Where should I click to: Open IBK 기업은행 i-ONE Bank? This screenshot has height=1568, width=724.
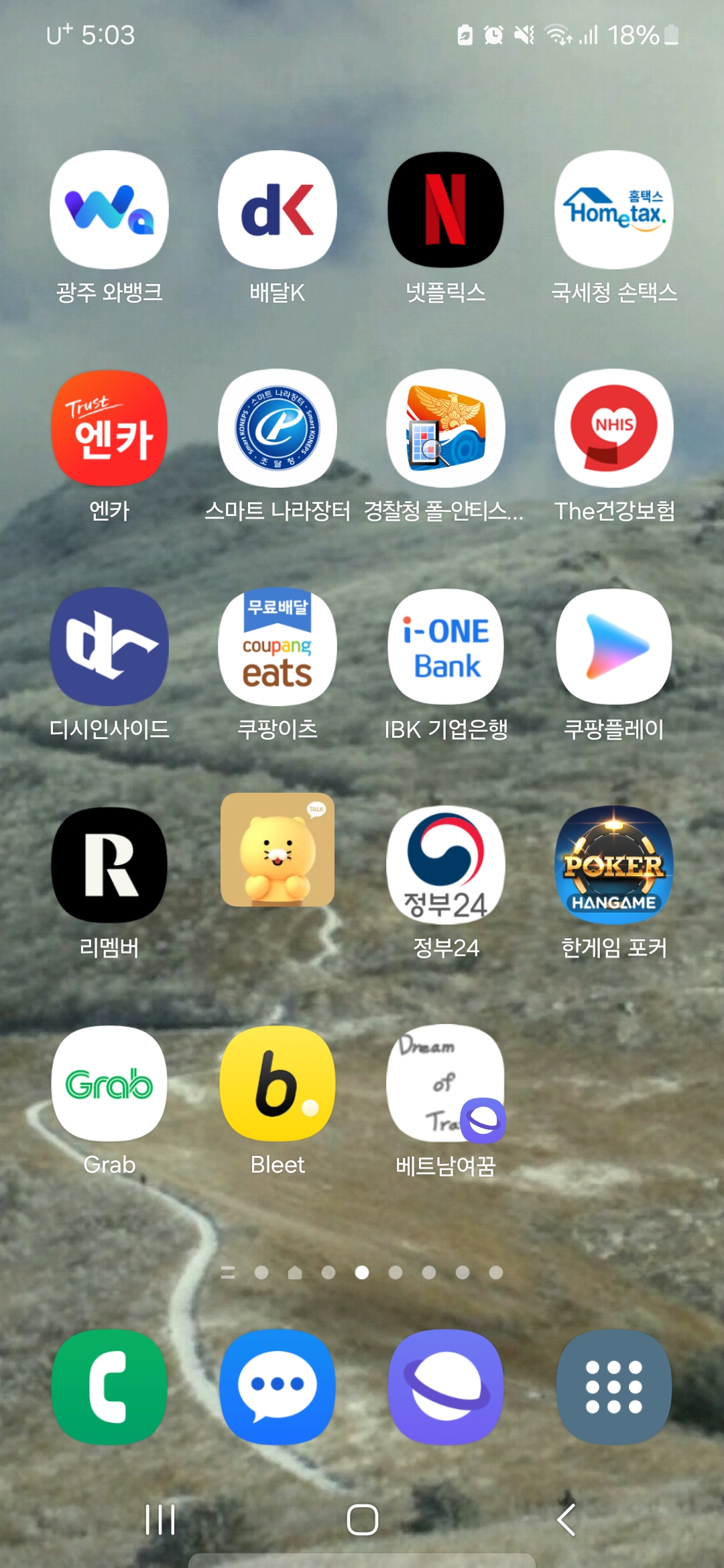(446, 647)
